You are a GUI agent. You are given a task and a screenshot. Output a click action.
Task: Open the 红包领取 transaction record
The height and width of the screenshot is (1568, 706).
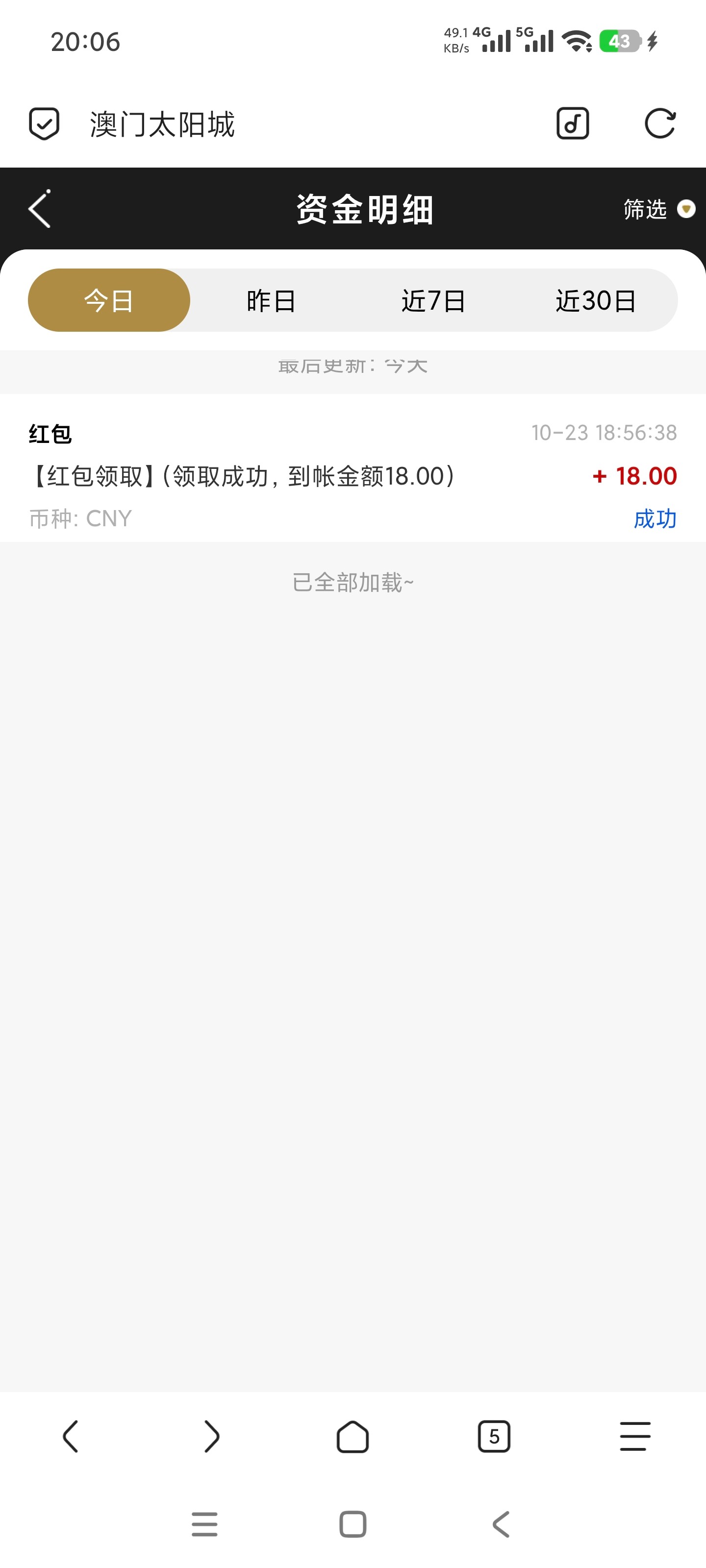coord(352,475)
